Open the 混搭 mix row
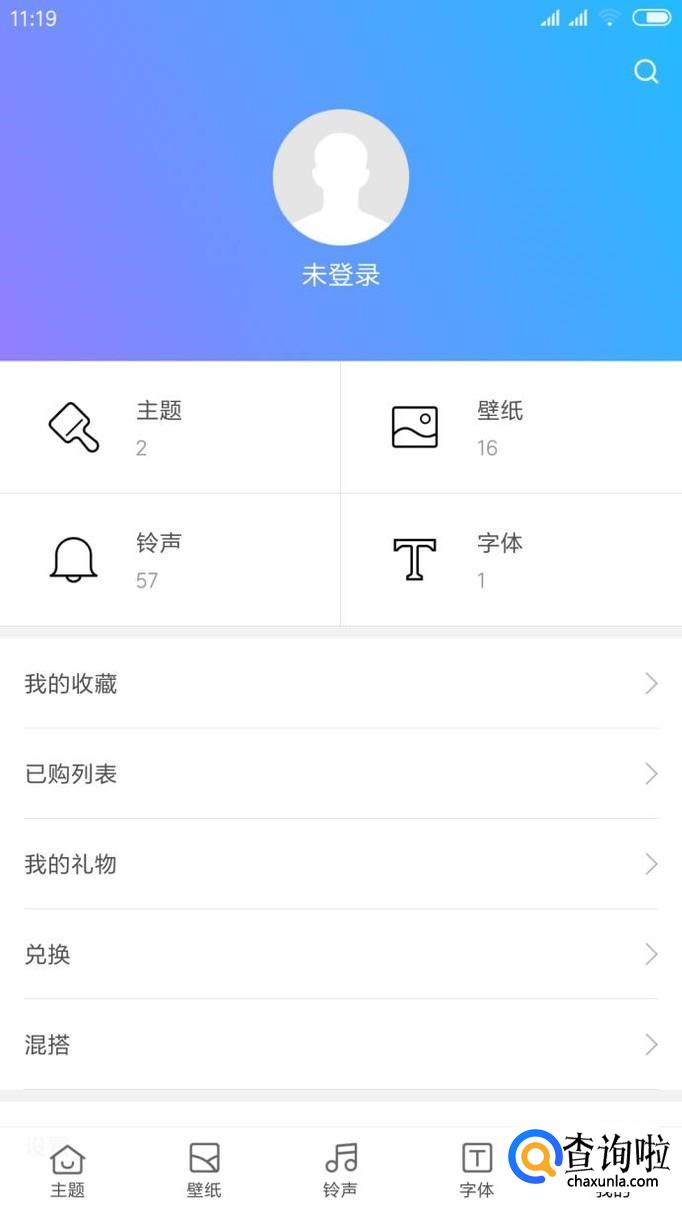This screenshot has width=682, height=1212. [341, 1045]
